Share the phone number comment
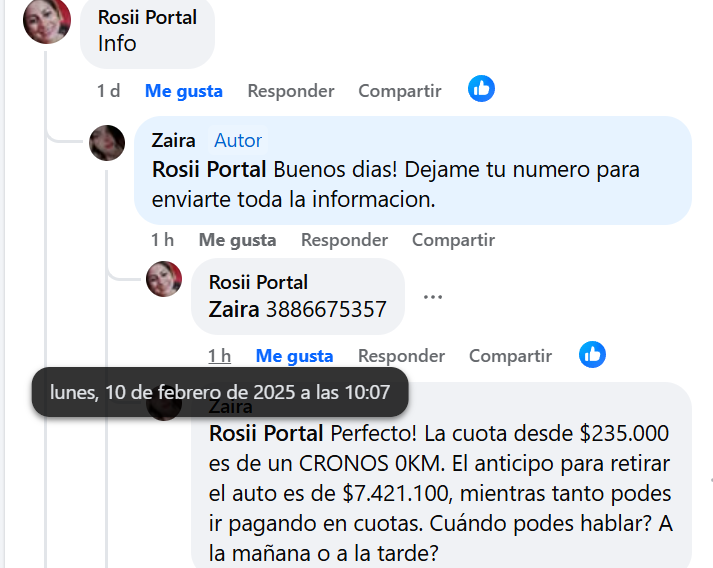The width and height of the screenshot is (713, 568). tap(510, 356)
